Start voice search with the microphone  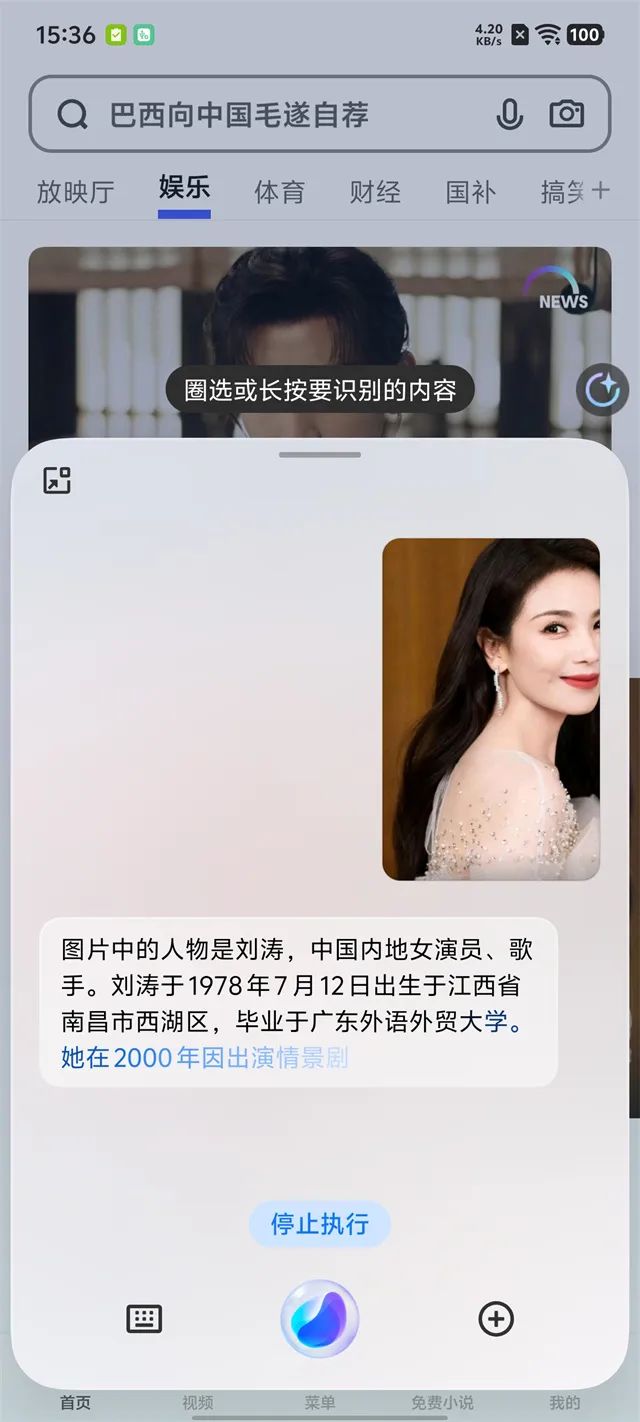pos(509,115)
